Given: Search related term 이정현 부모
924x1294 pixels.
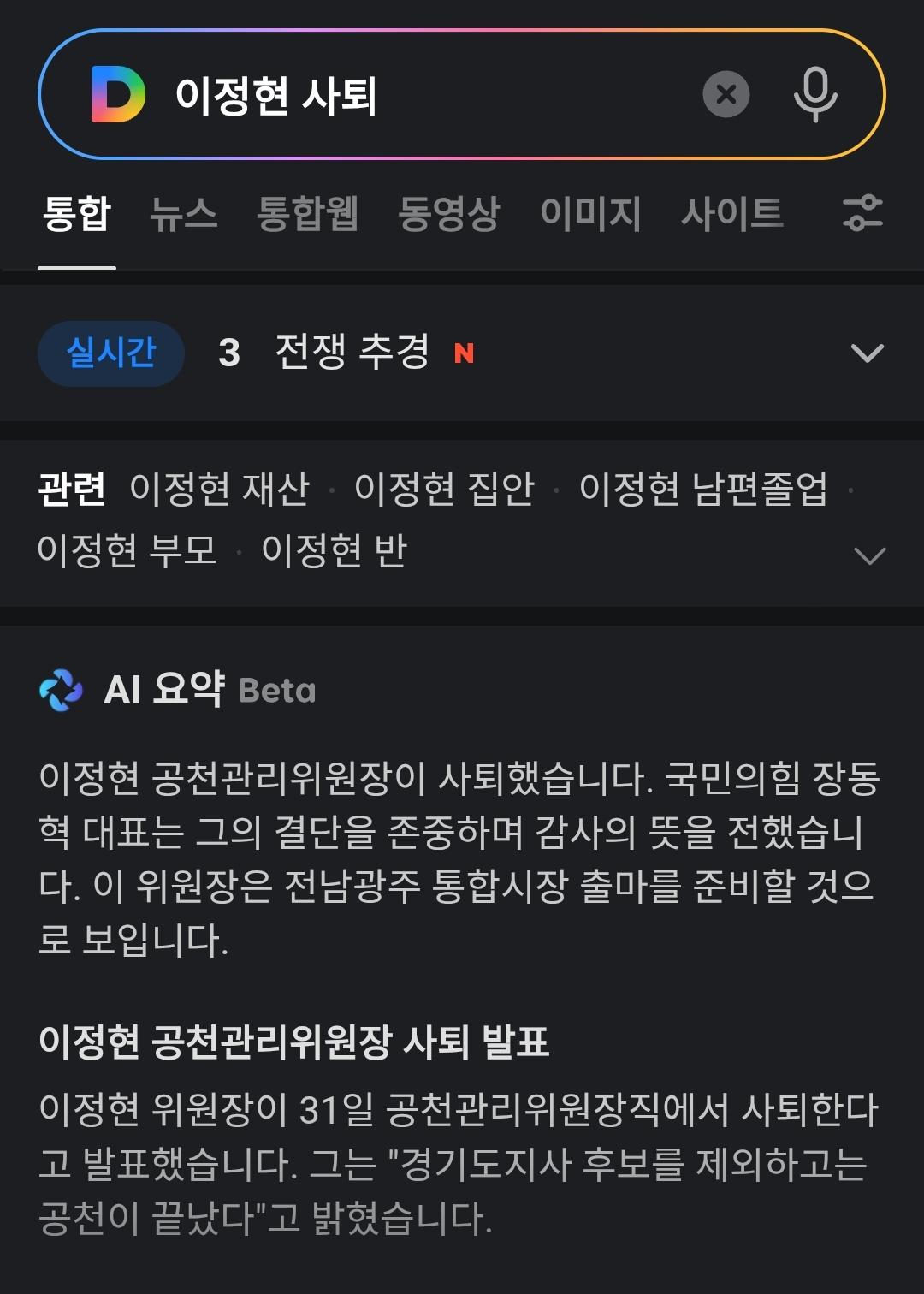Looking at the screenshot, I should [x=127, y=550].
